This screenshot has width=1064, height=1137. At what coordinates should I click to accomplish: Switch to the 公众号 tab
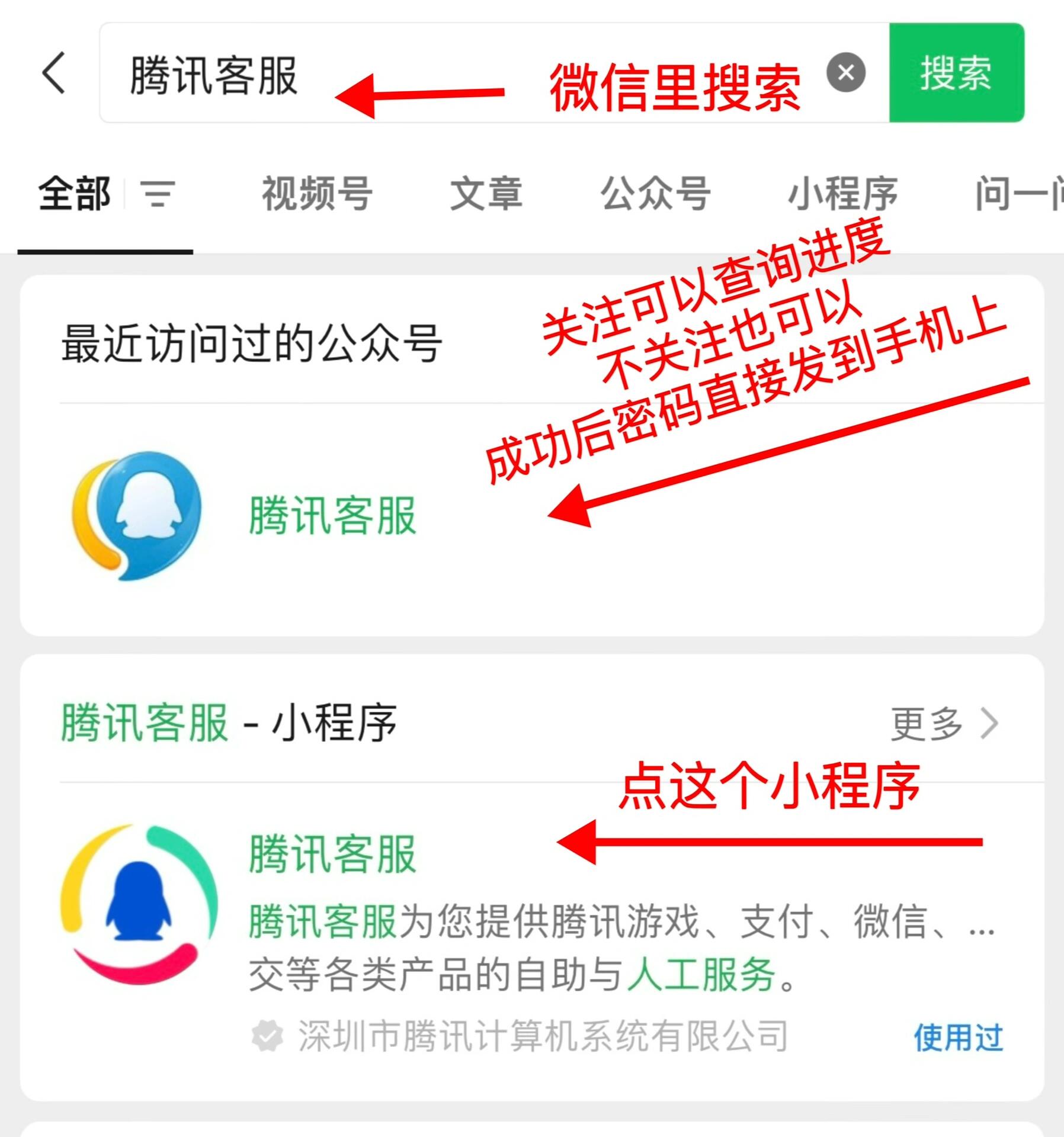(x=655, y=194)
